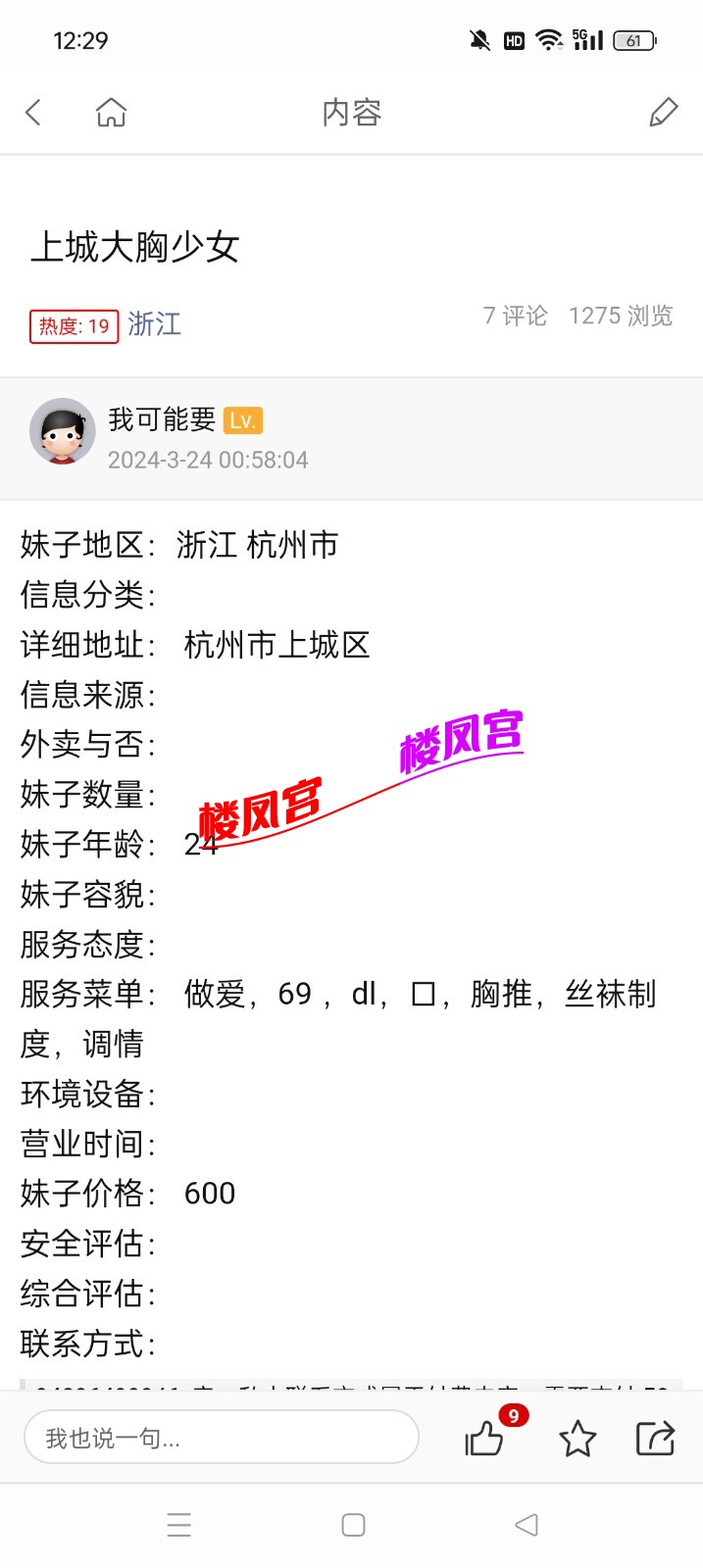Screen dimensions: 703x1568
Task: Share the post via the share icon
Action: coord(655,1438)
